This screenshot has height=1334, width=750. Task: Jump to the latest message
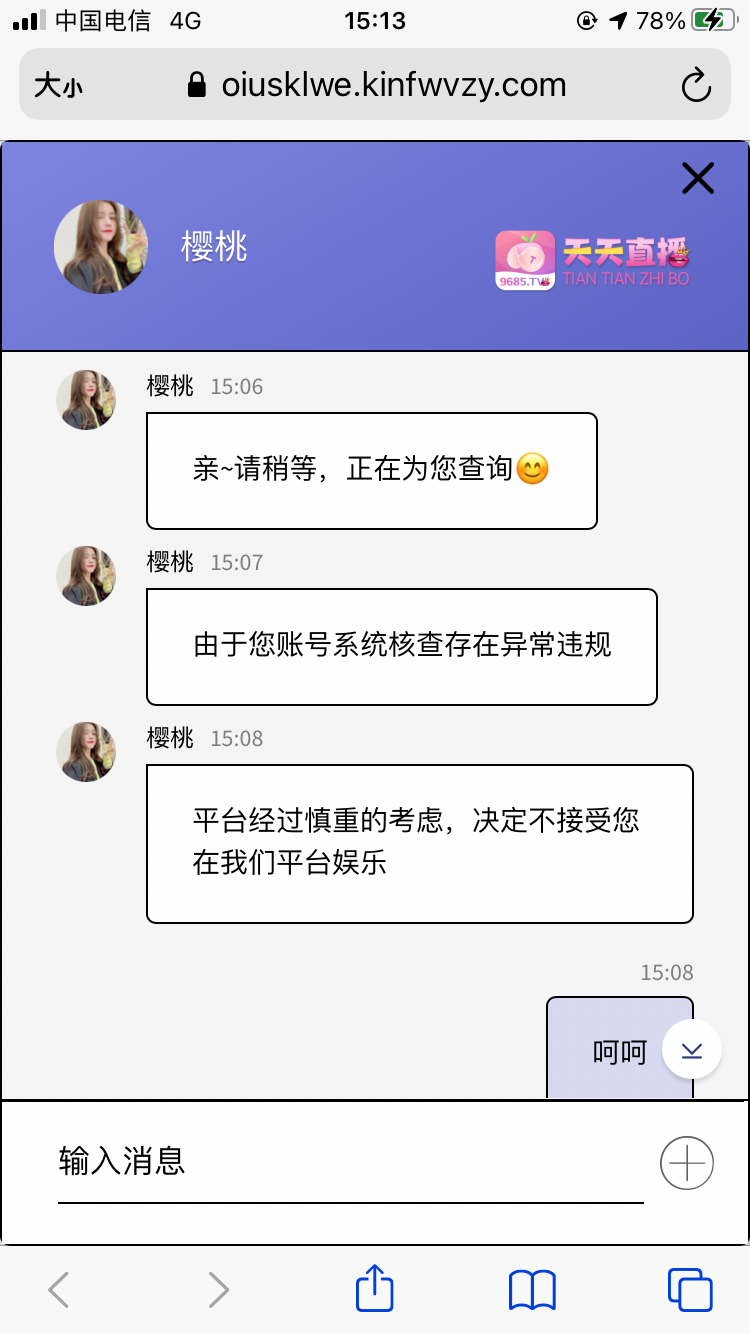click(692, 1050)
